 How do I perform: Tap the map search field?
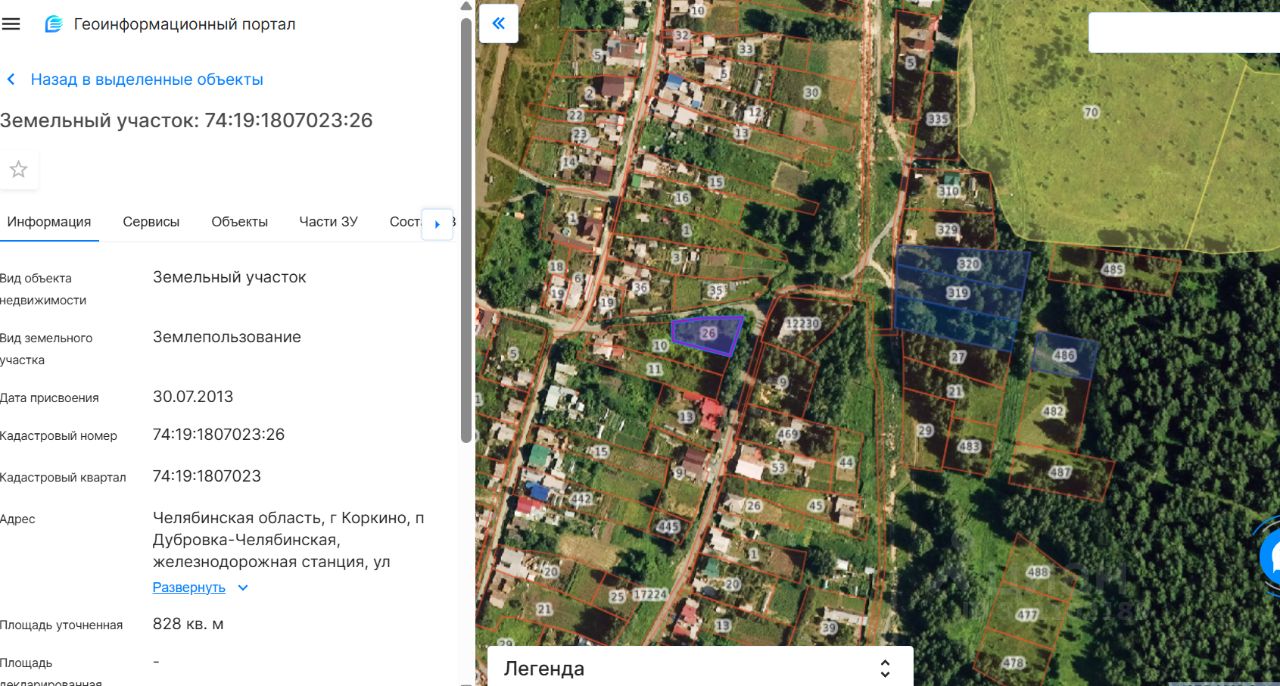1184,33
